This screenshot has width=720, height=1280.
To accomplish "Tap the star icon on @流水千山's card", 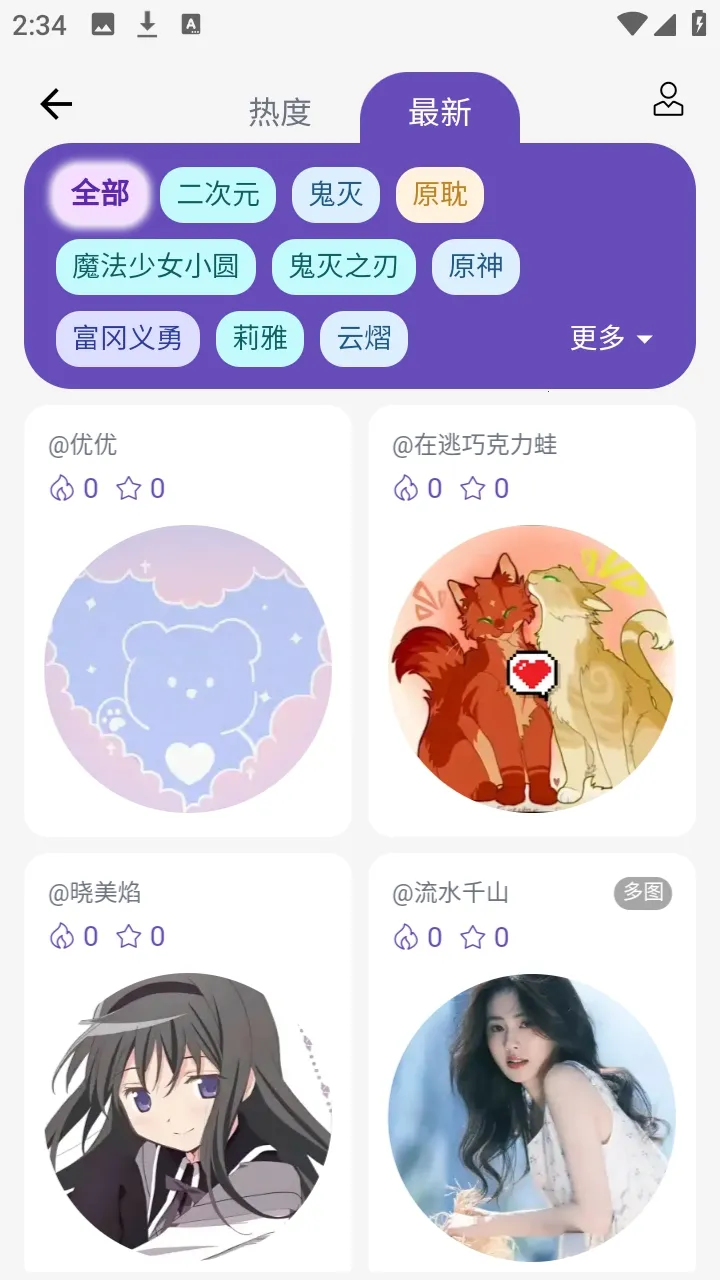I will (469, 937).
